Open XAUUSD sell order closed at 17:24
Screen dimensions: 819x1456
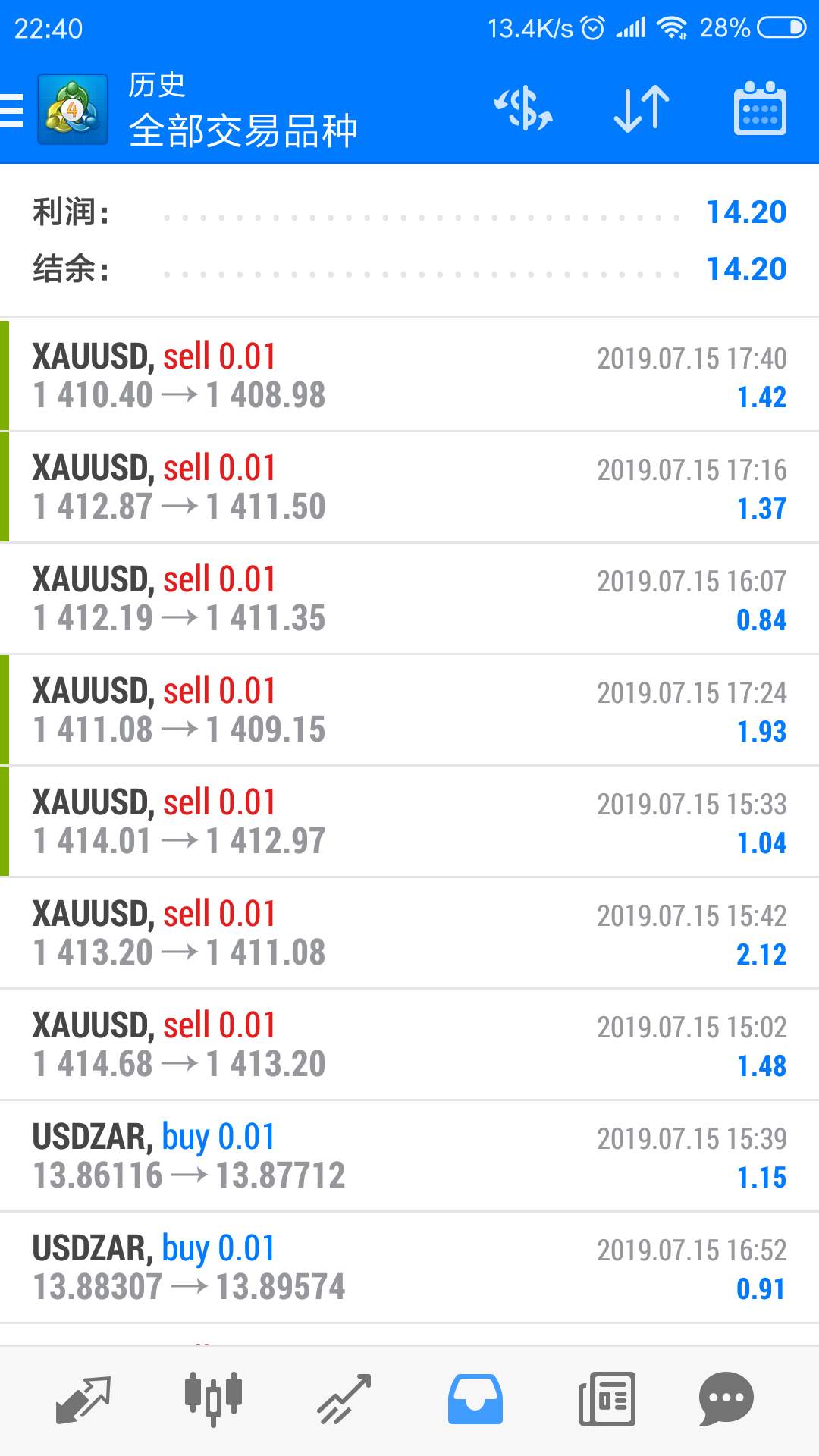tap(409, 710)
